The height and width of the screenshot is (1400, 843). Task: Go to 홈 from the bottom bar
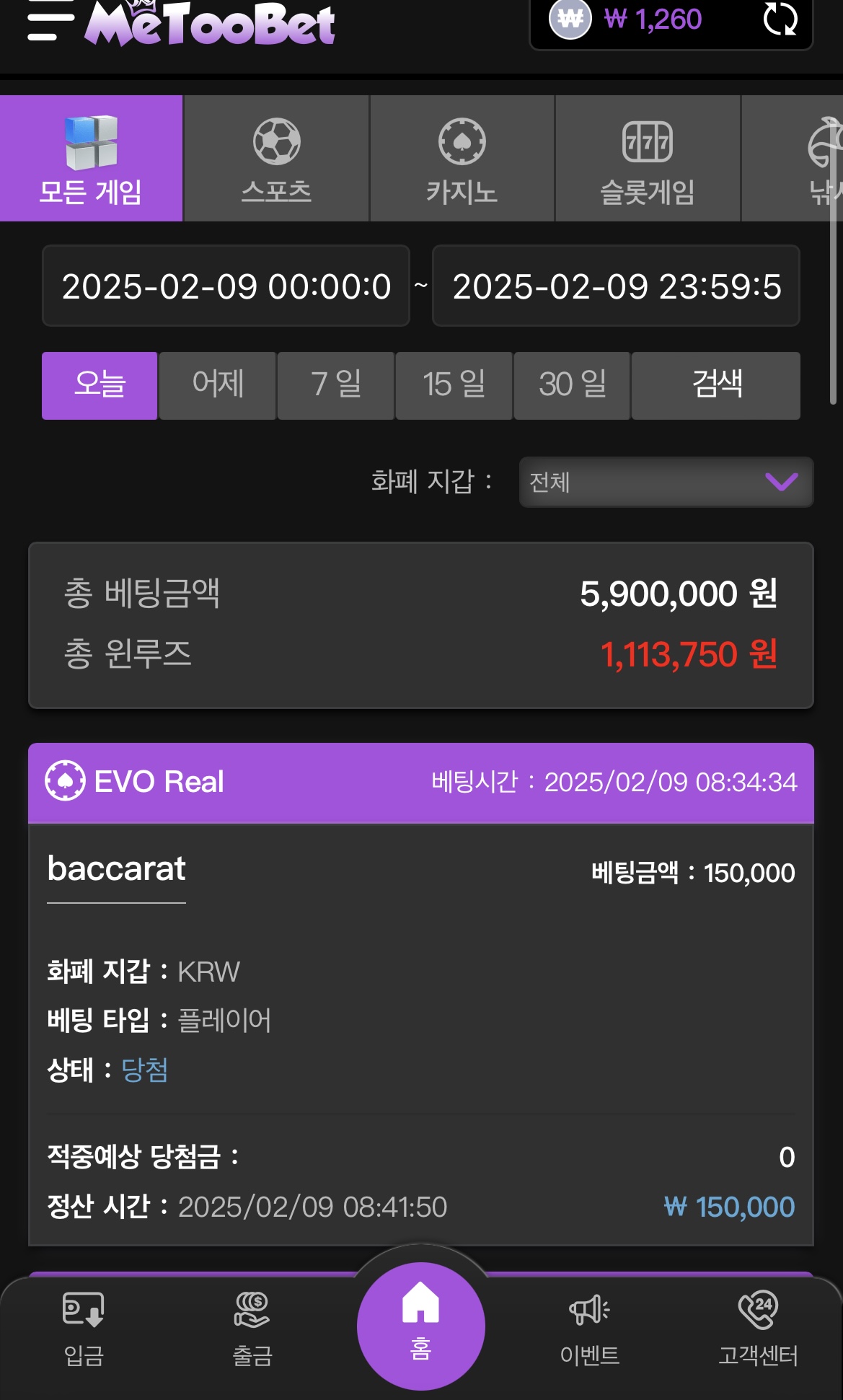pos(421,1326)
